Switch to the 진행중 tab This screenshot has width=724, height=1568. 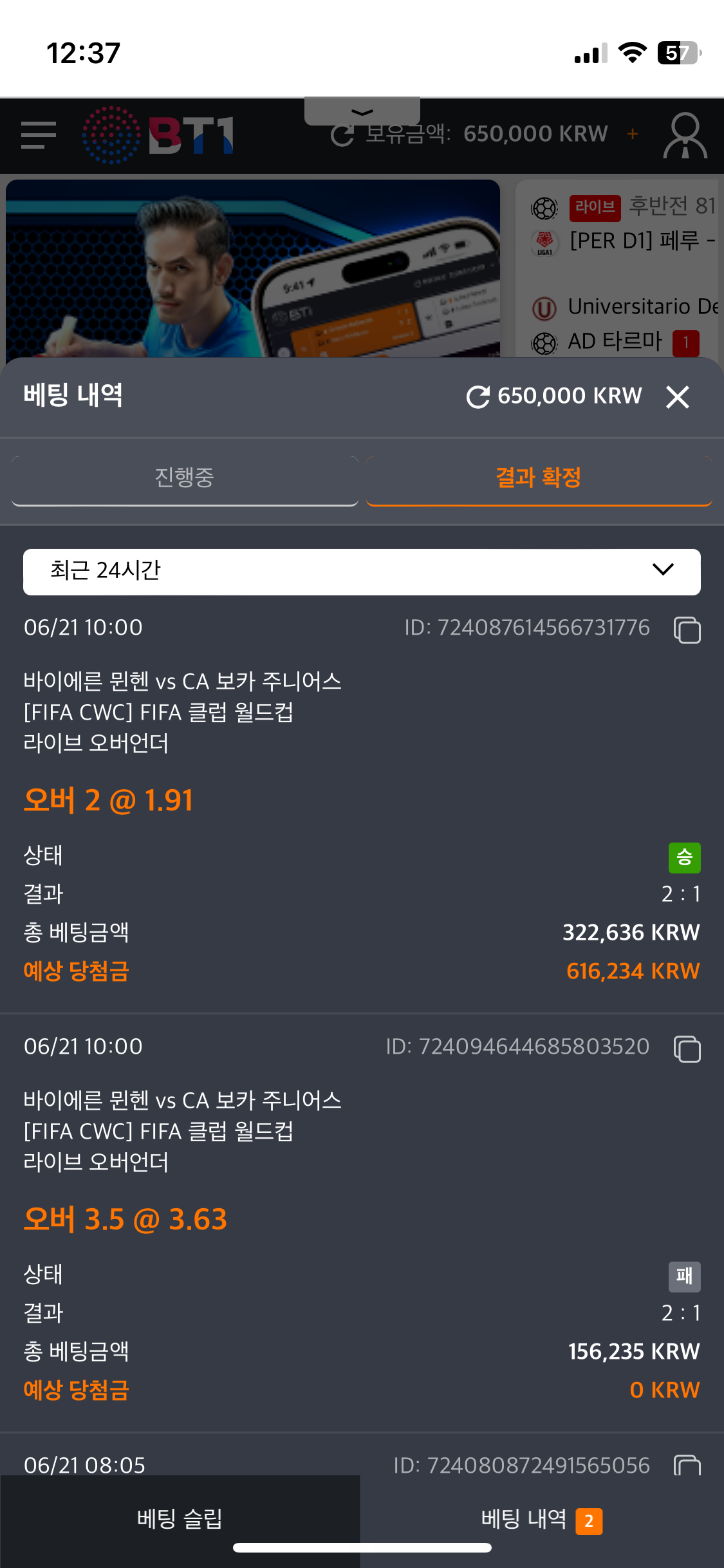185,478
